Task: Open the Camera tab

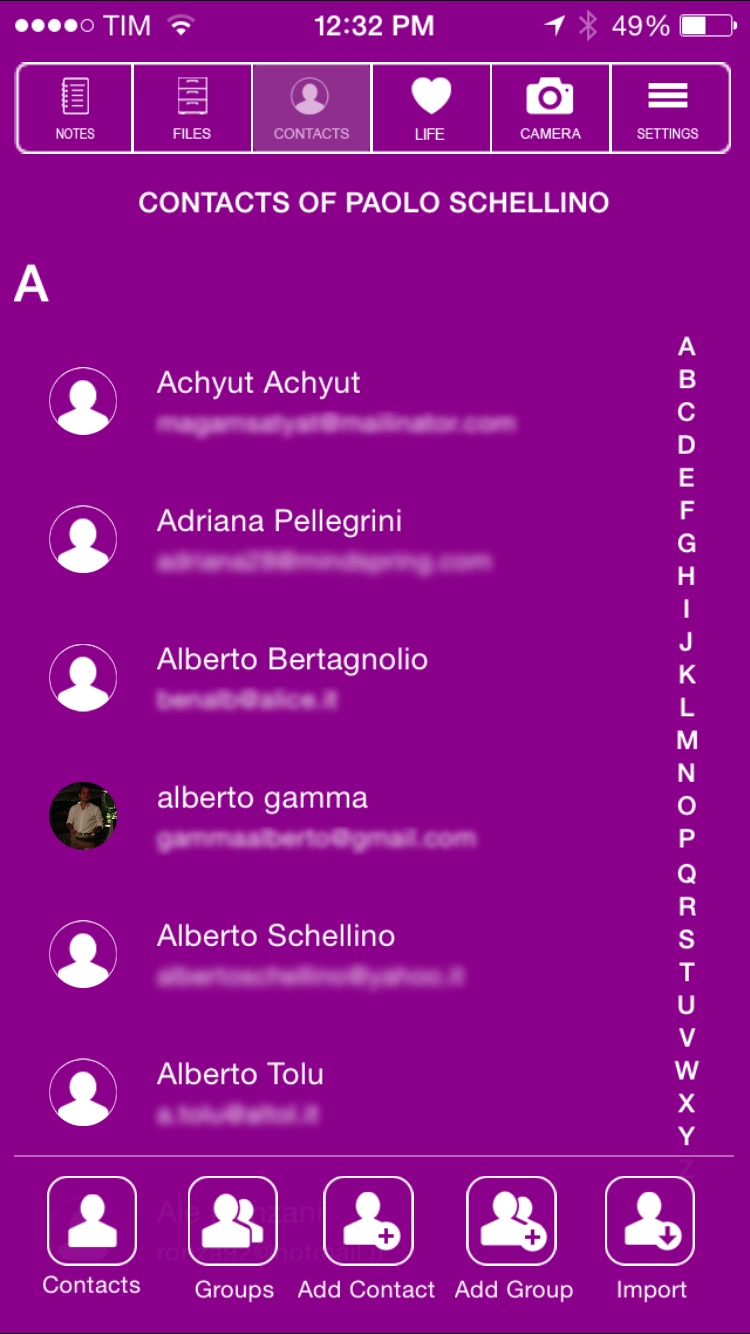Action: pyautogui.click(x=550, y=108)
